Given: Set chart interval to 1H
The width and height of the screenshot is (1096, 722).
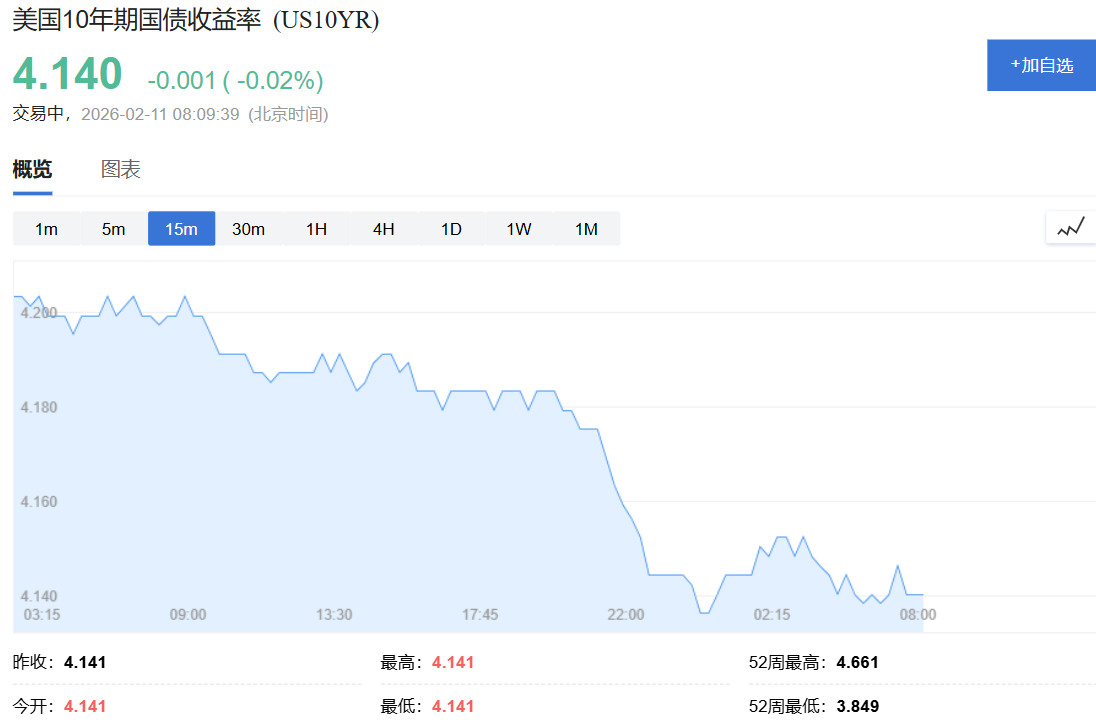Looking at the screenshot, I should (316, 229).
